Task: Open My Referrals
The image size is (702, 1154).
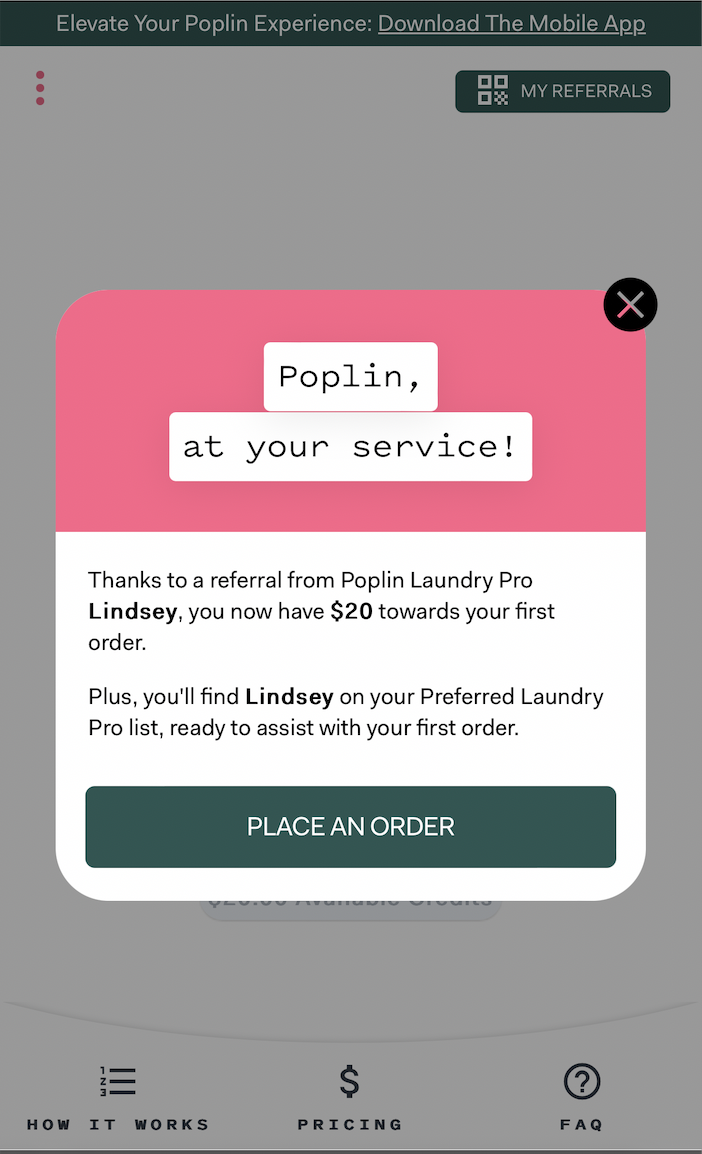Action: coord(562,91)
